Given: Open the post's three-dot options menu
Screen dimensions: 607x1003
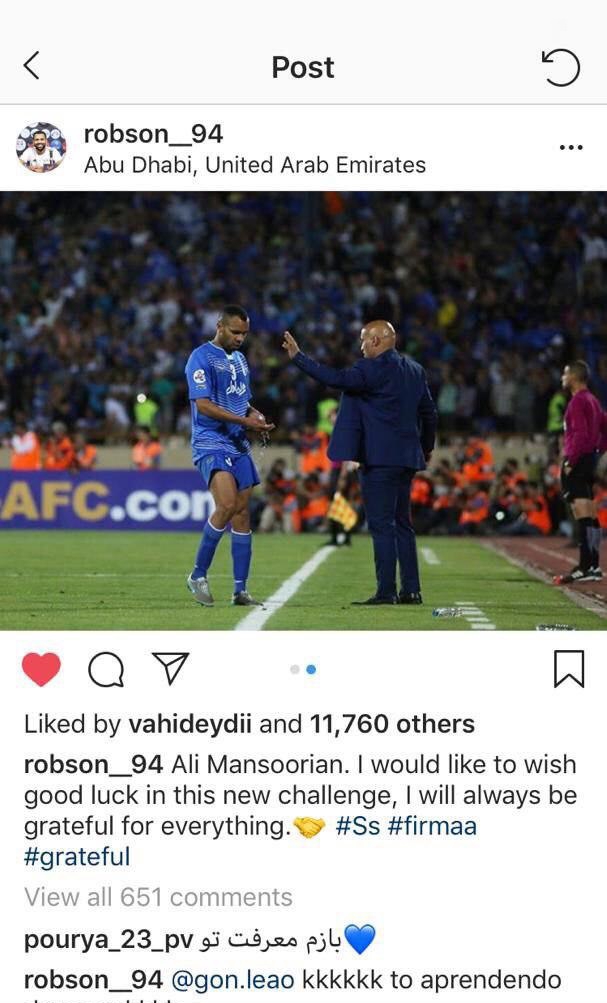Looking at the screenshot, I should (570, 148).
